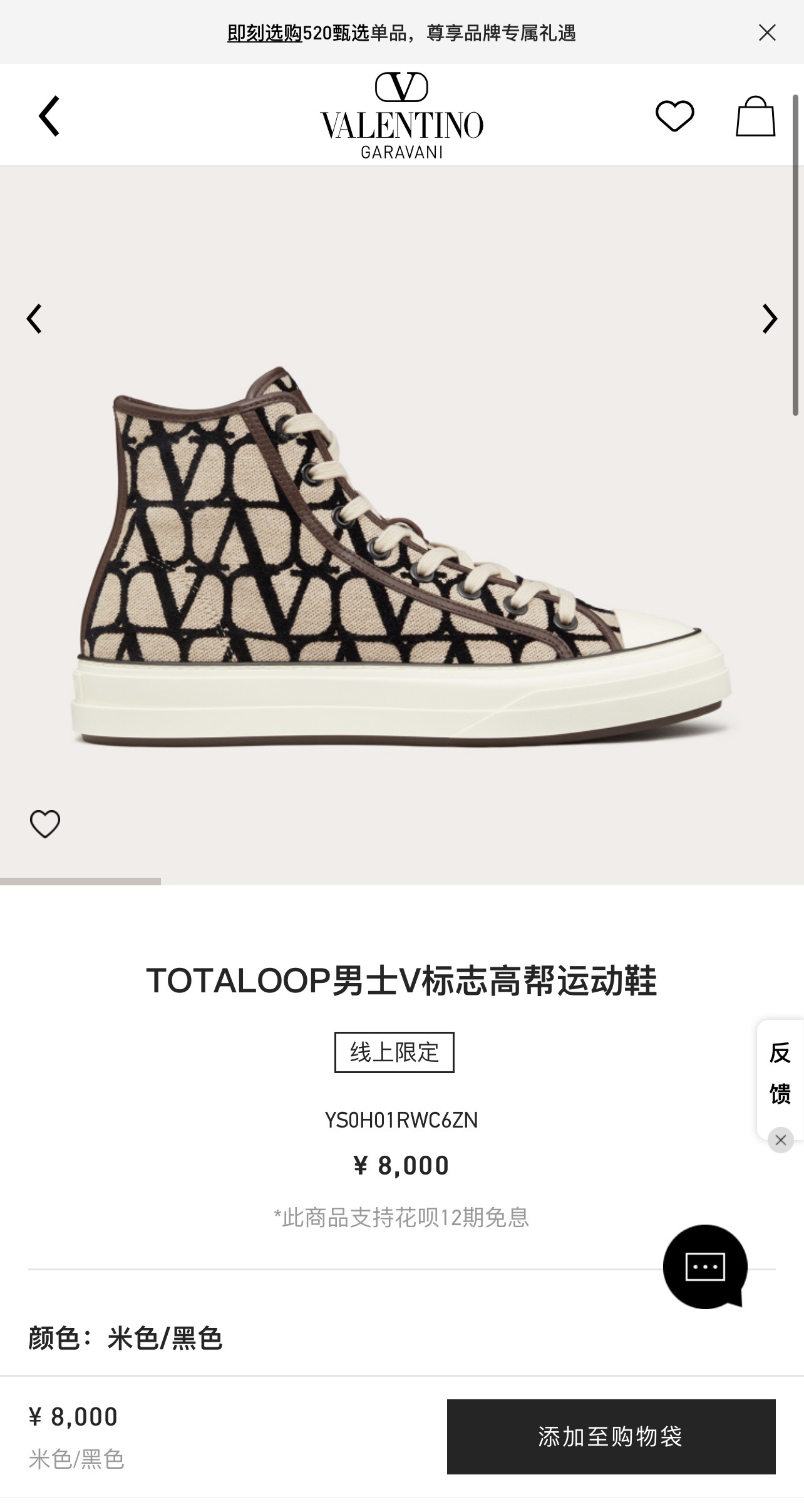This screenshot has width=804, height=1512.
Task: Dismiss the 520 promotion banner
Action: coord(767,33)
